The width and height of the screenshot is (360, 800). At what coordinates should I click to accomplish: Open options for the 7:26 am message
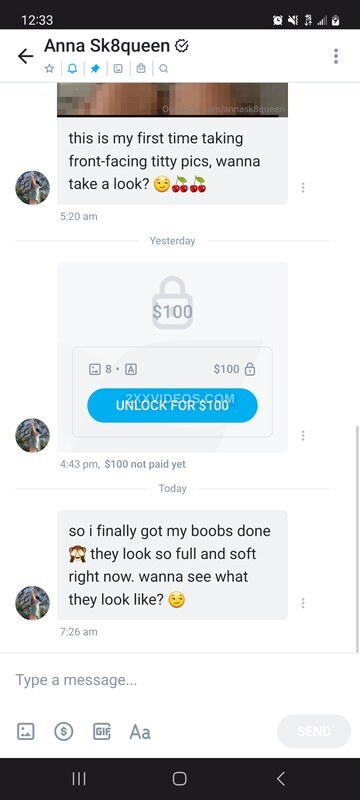click(303, 603)
